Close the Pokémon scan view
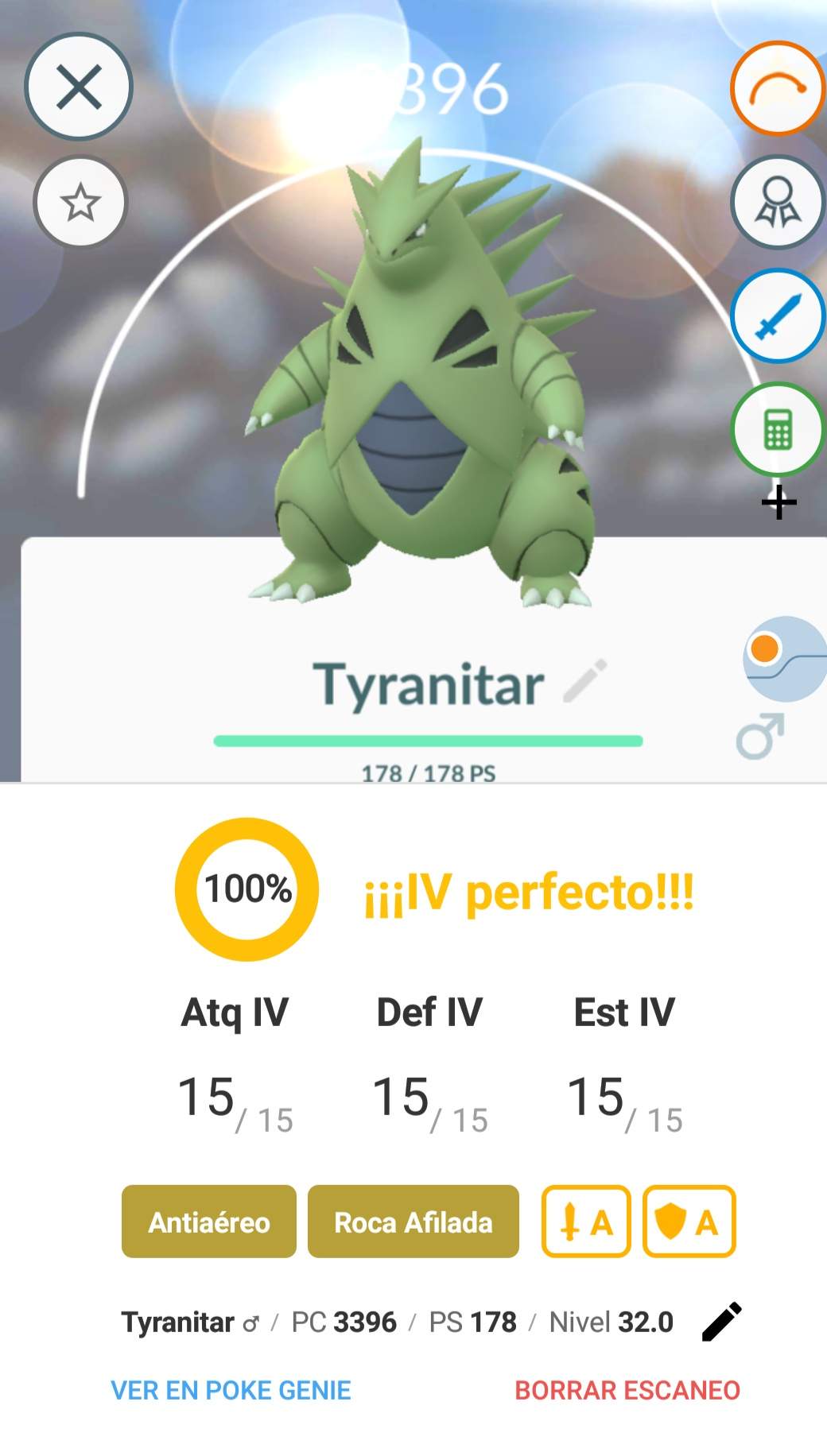Screen dimensions: 827x1456 pyautogui.click(x=79, y=87)
